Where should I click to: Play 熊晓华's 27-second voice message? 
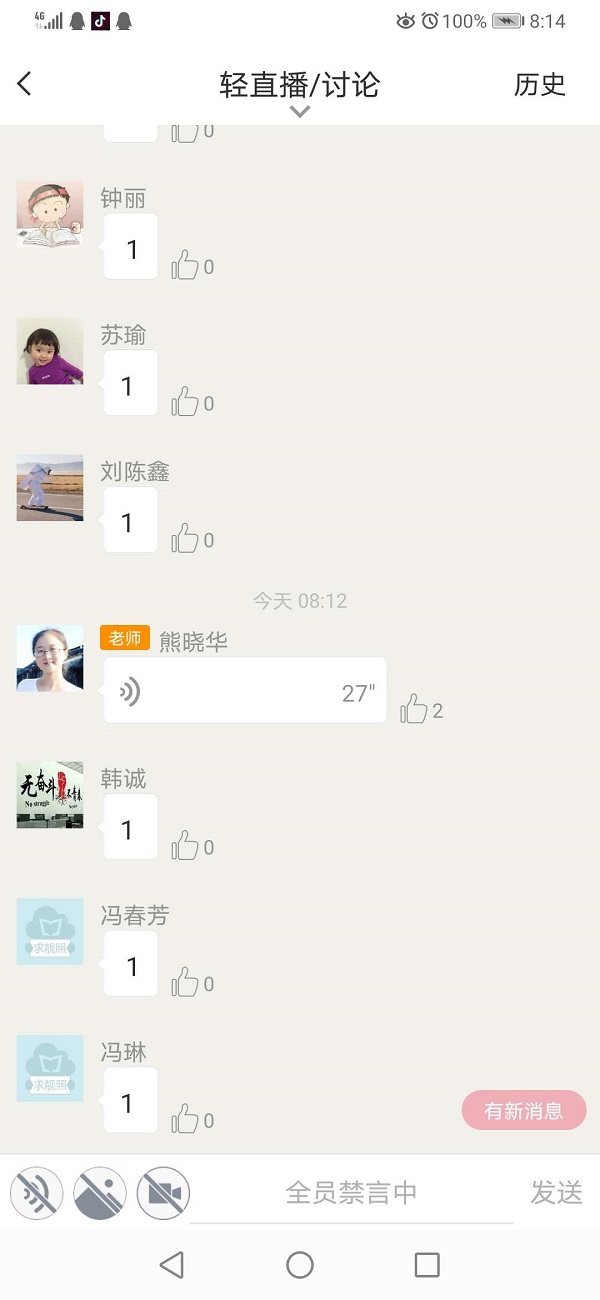[245, 691]
